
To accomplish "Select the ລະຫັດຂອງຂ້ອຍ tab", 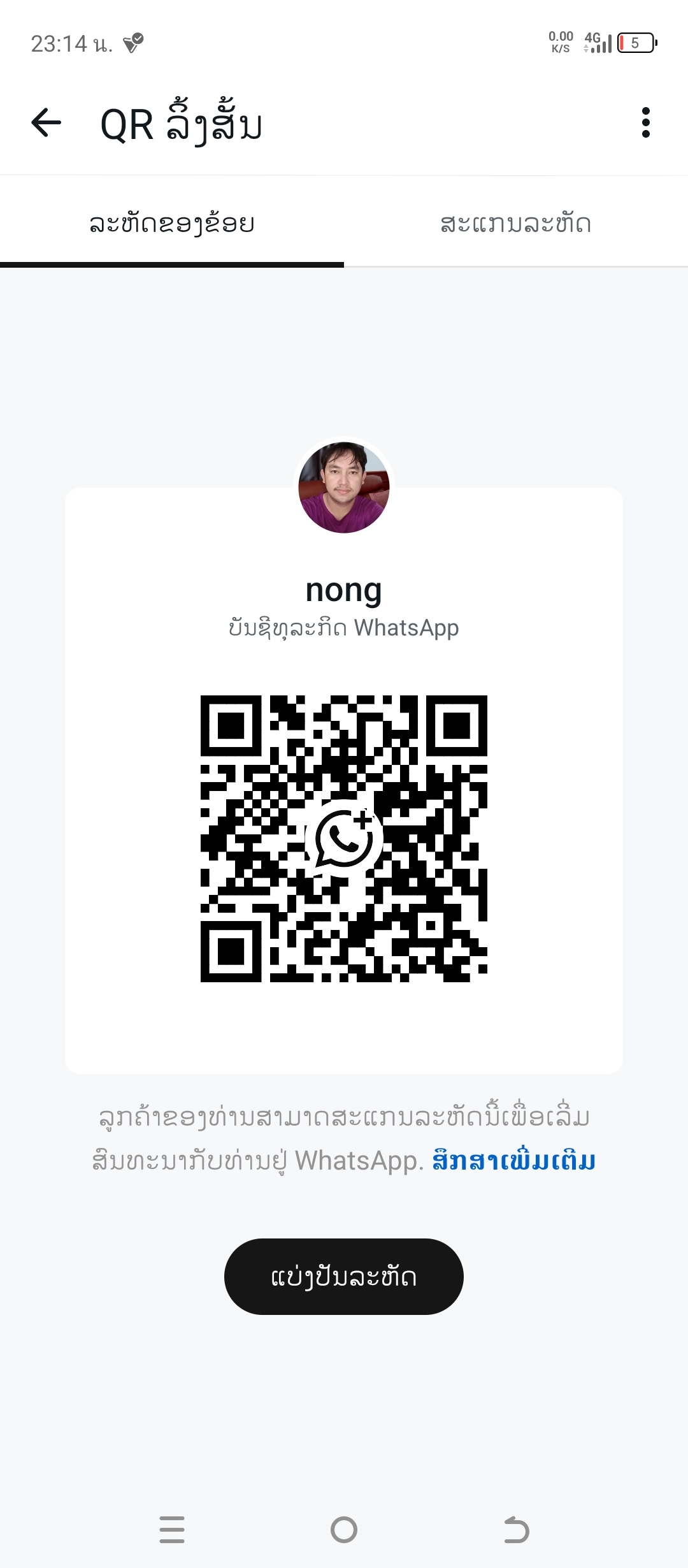I will pos(172,224).
